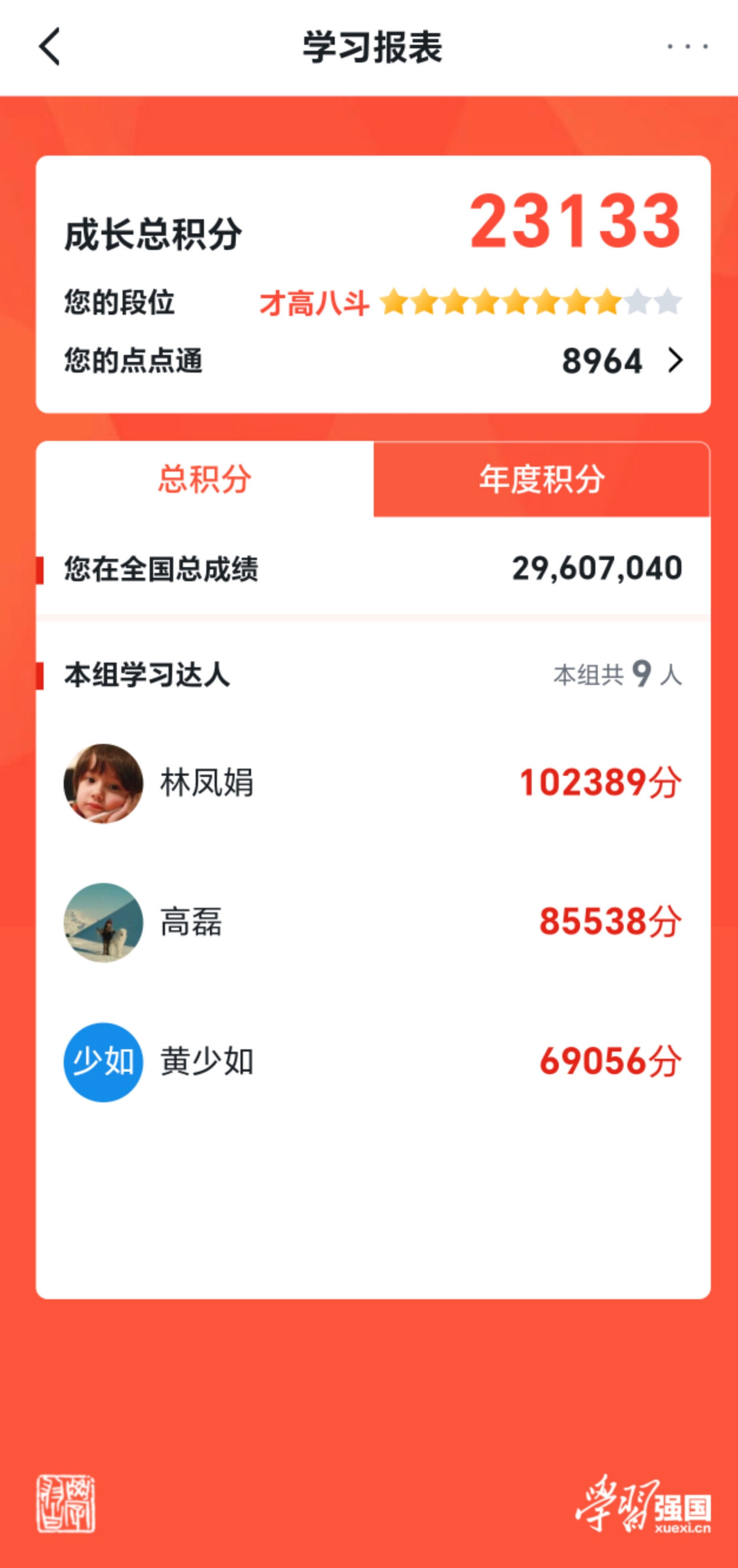Viewport: 738px width, 1568px height.
Task: Open 您的点点通 details
Action: point(674,361)
